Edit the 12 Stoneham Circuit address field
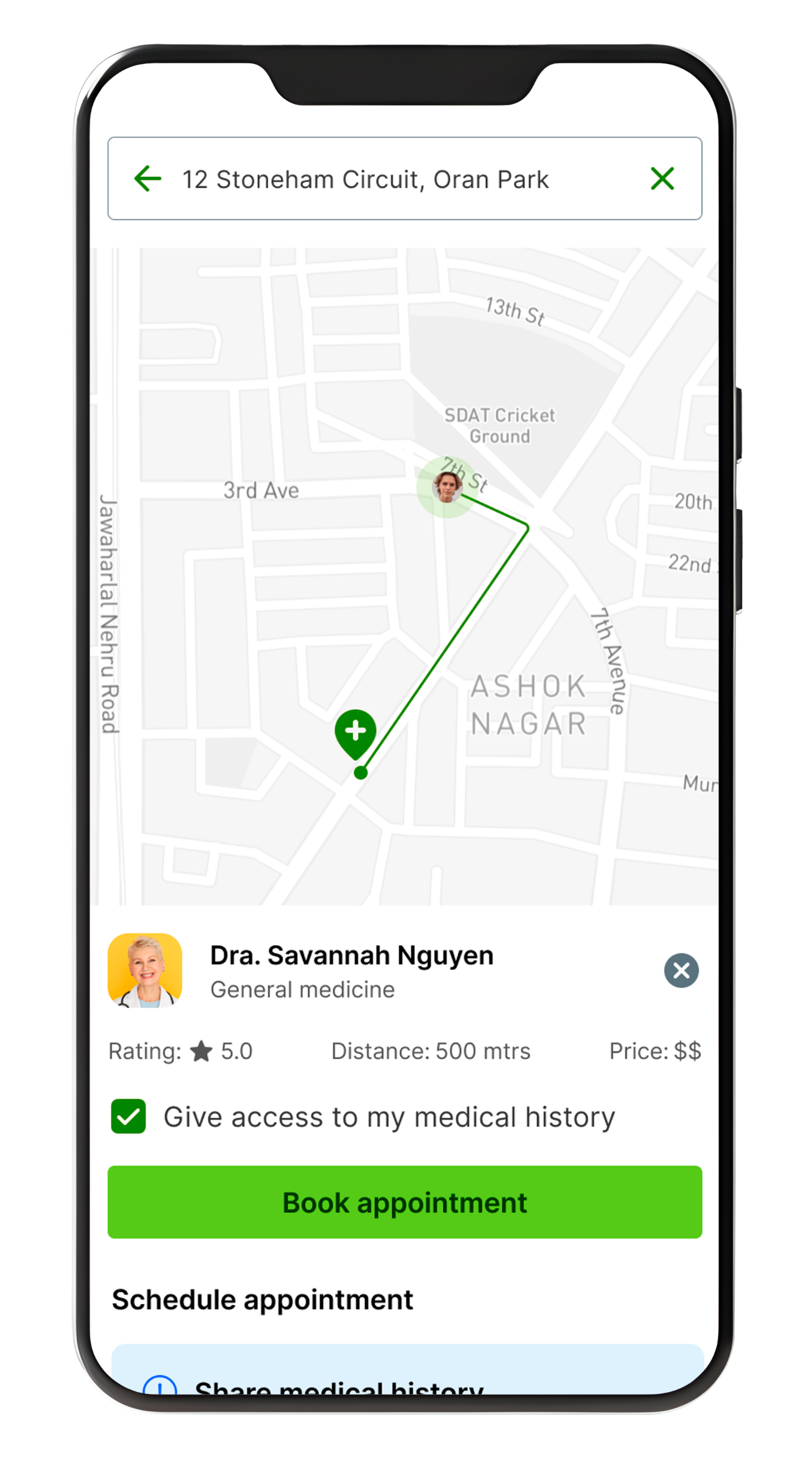 [x=365, y=179]
